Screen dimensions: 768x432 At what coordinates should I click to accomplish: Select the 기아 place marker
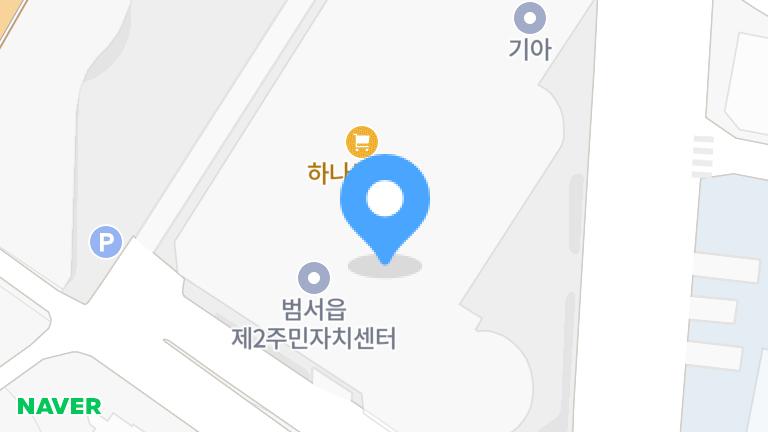pyautogui.click(x=529, y=17)
